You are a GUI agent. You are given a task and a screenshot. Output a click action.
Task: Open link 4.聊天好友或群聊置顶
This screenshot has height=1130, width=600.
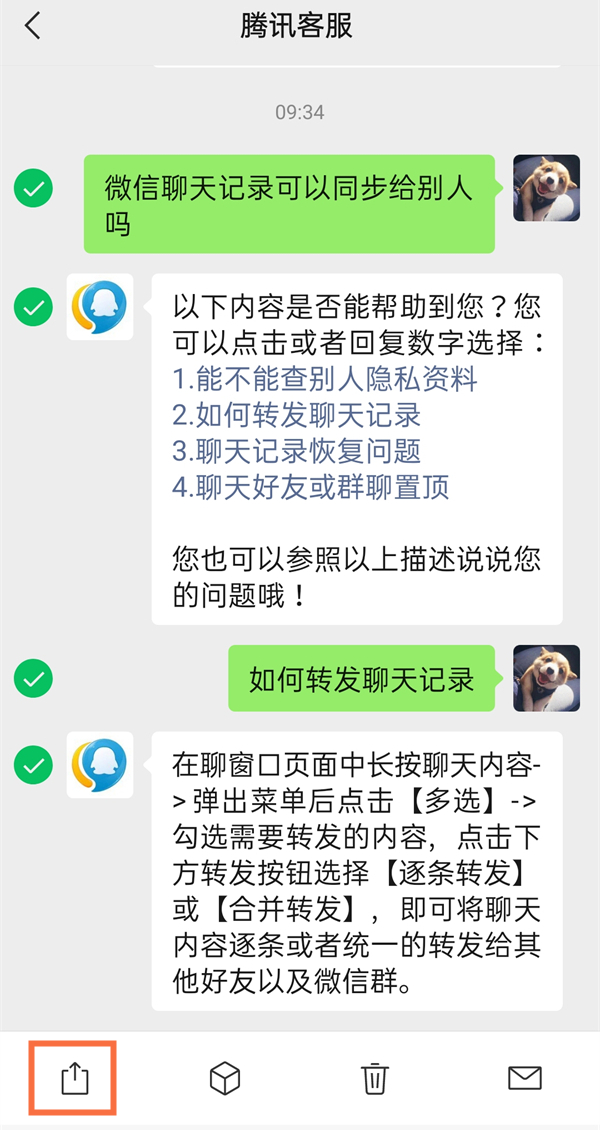tap(311, 487)
